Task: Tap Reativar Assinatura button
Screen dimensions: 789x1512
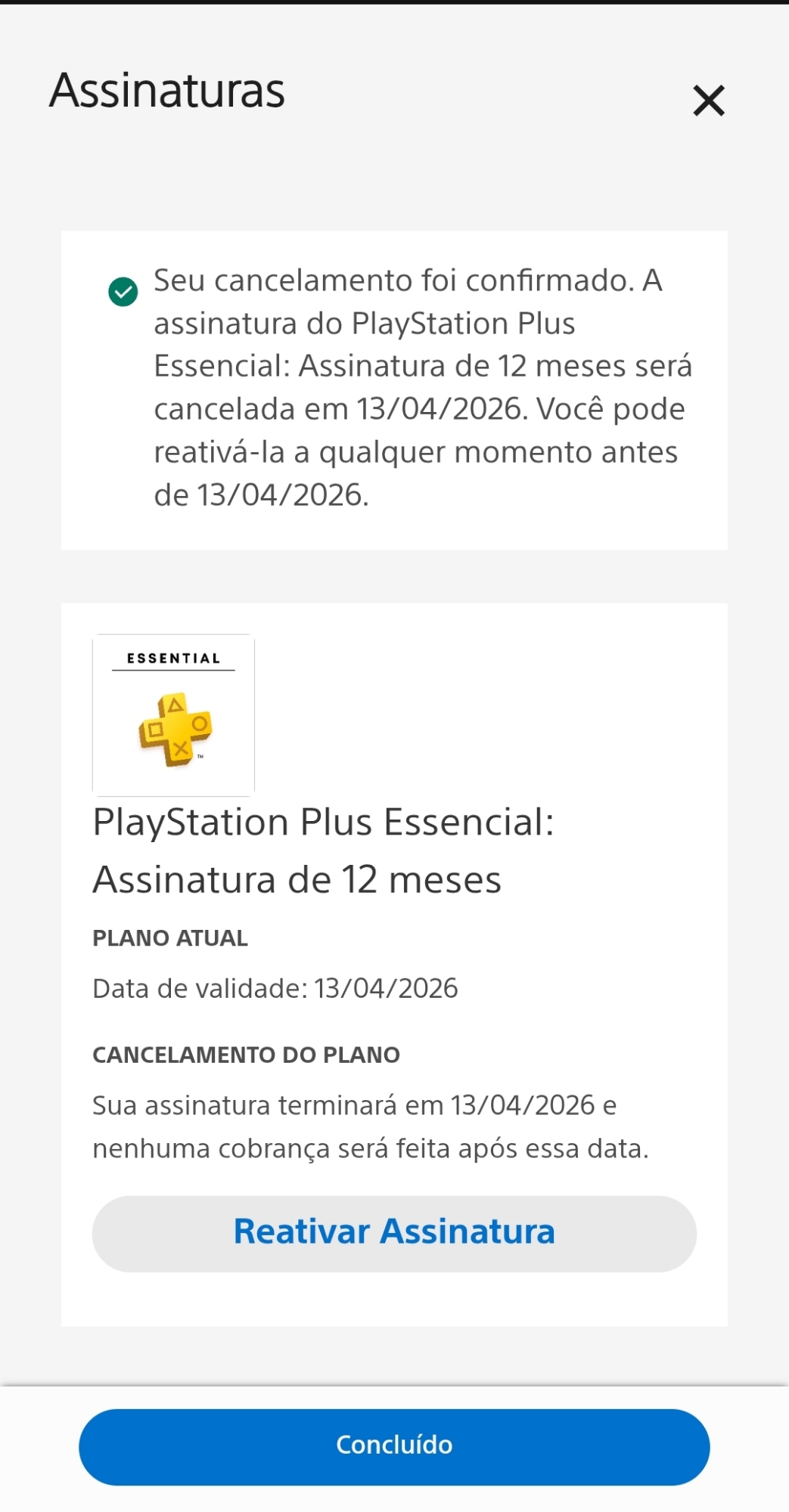Action: click(394, 1233)
